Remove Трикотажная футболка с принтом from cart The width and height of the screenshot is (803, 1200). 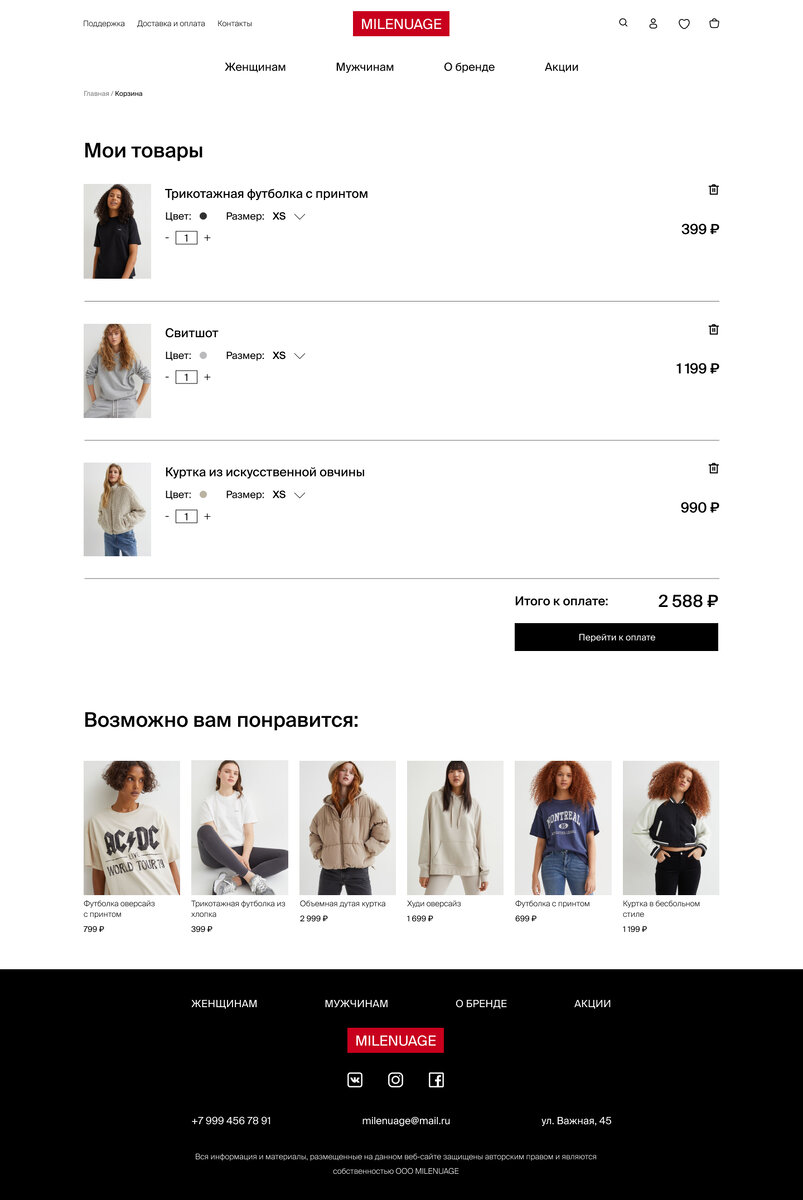tap(713, 190)
